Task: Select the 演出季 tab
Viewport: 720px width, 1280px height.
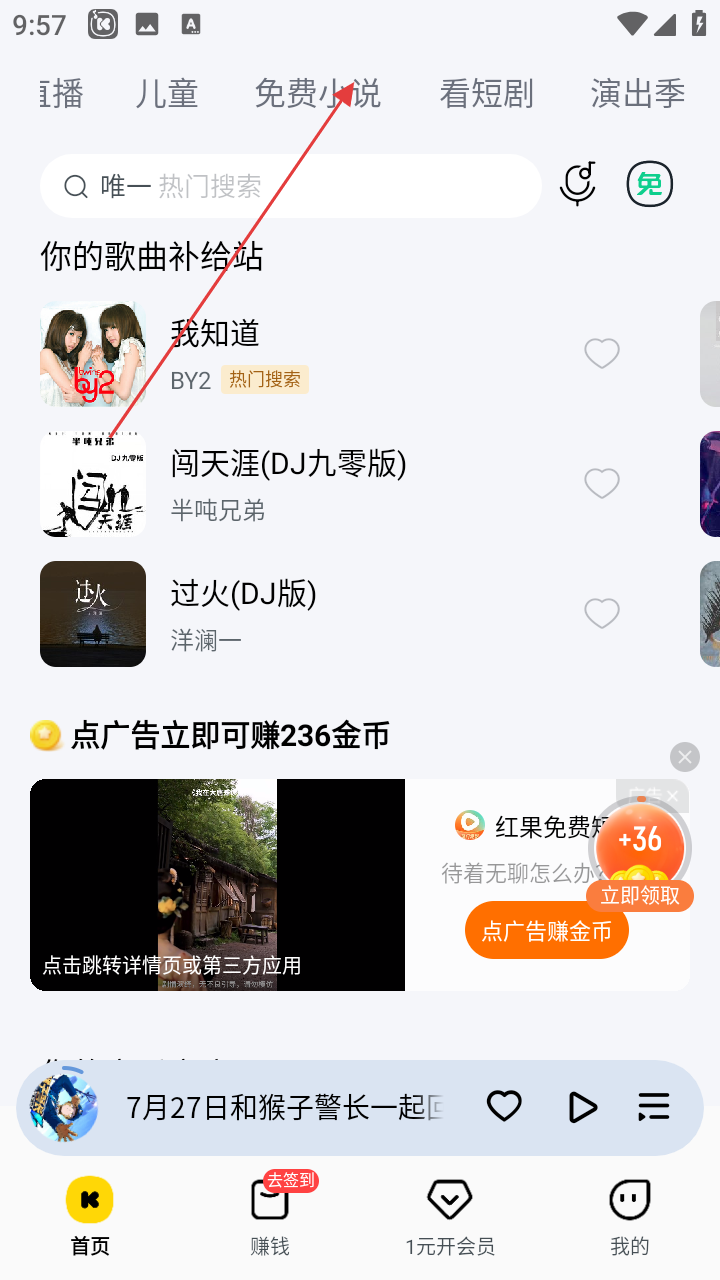Action: click(637, 94)
